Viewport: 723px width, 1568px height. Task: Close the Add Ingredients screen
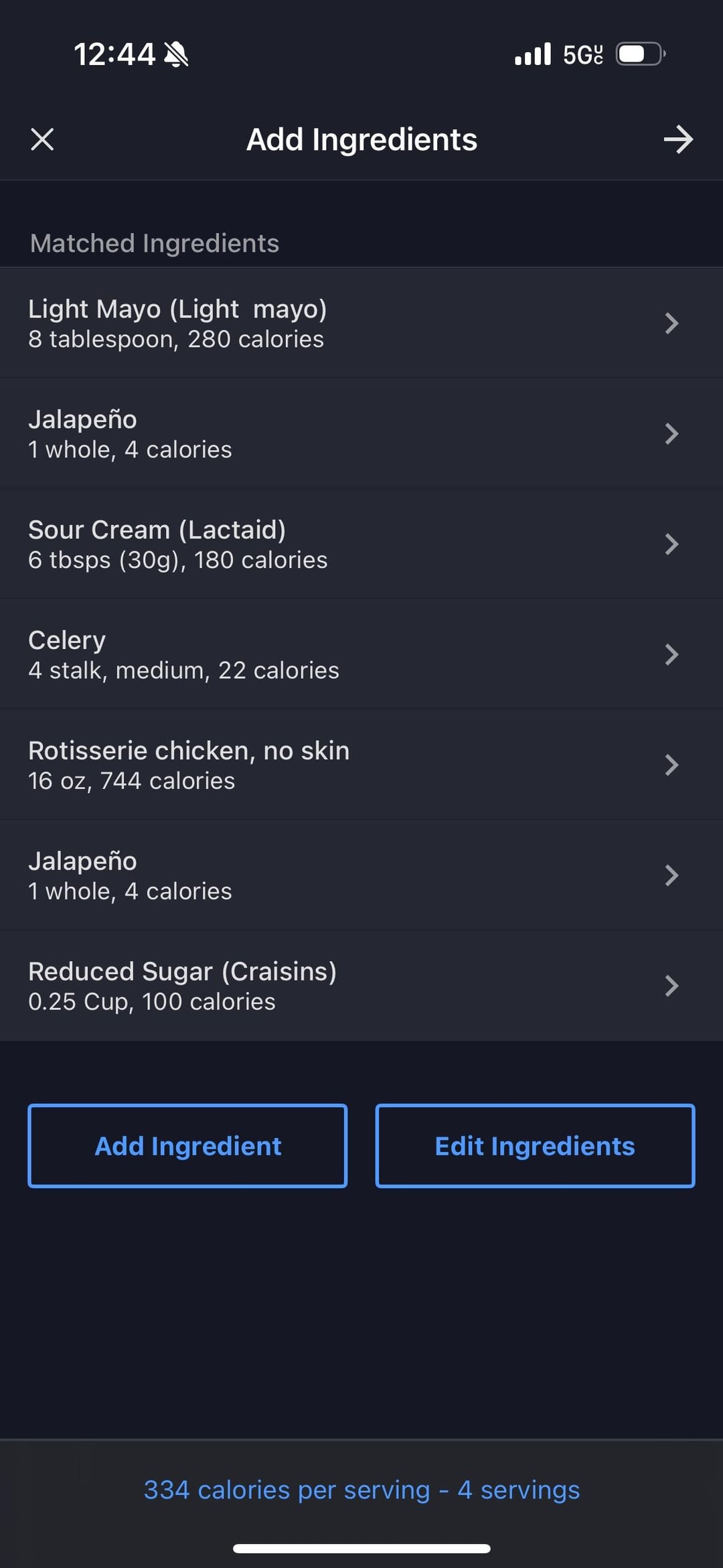[x=42, y=139]
